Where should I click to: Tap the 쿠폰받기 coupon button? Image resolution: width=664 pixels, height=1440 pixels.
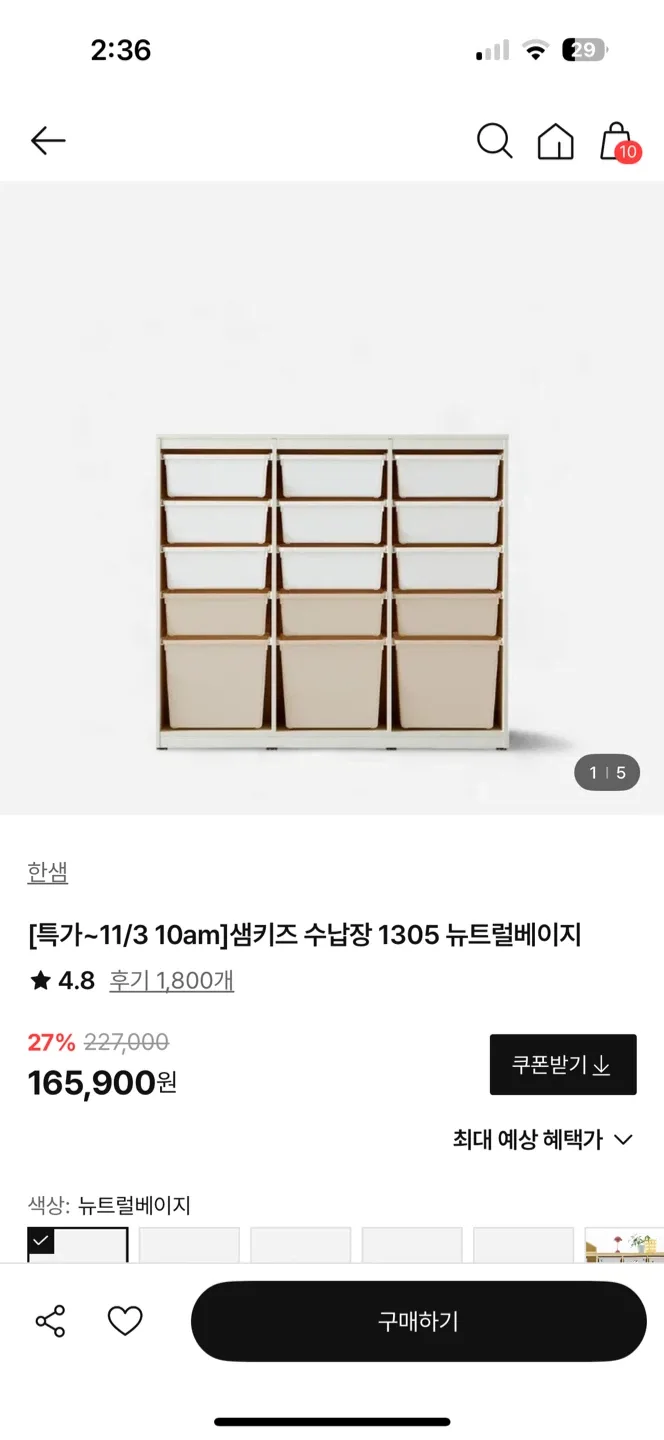(x=562, y=1064)
